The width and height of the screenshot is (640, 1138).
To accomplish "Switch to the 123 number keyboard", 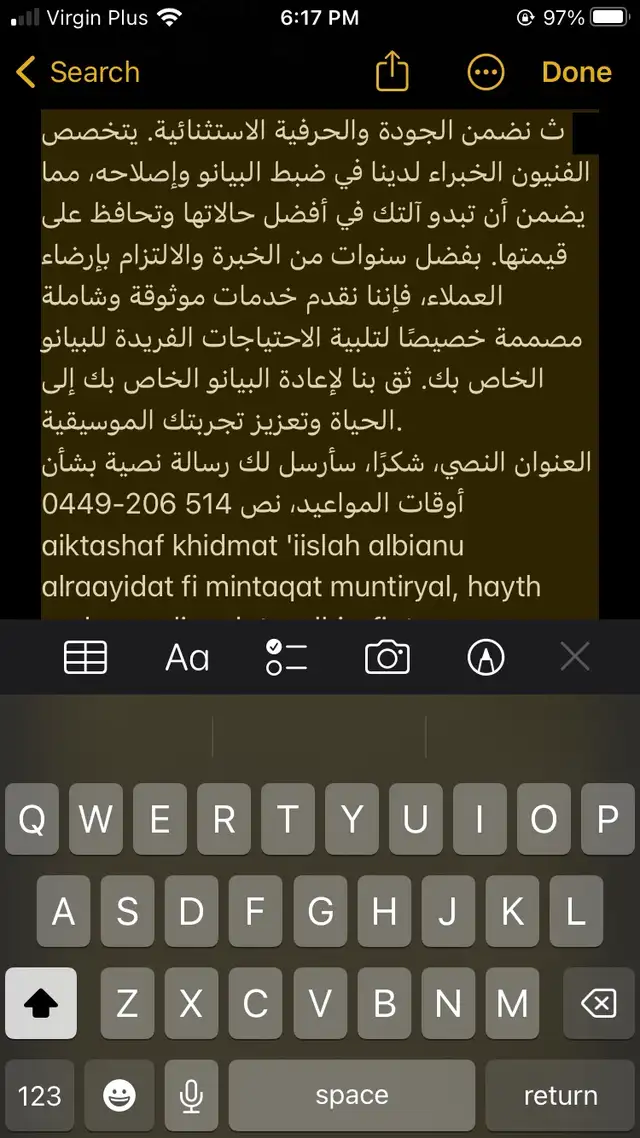I will point(40,1096).
